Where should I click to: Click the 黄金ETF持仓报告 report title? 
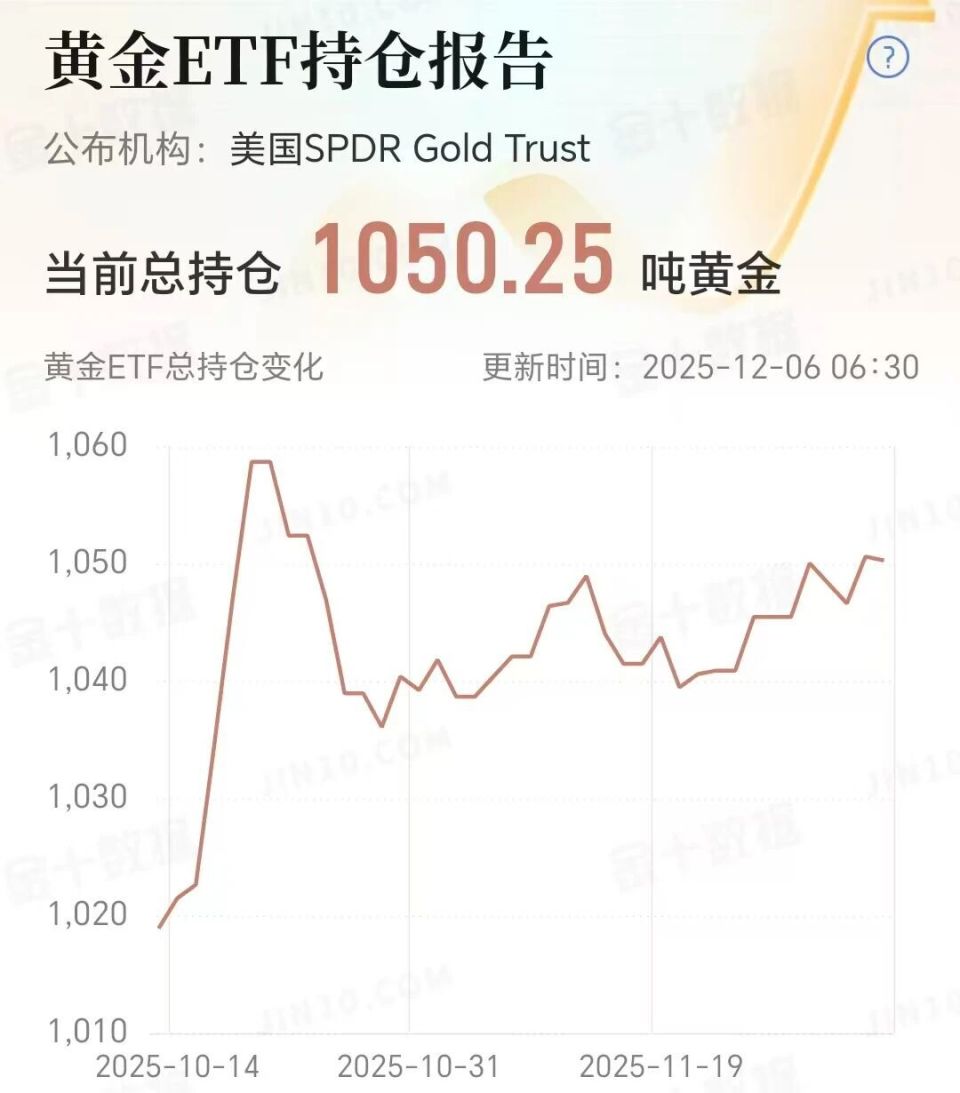[x=300, y=62]
